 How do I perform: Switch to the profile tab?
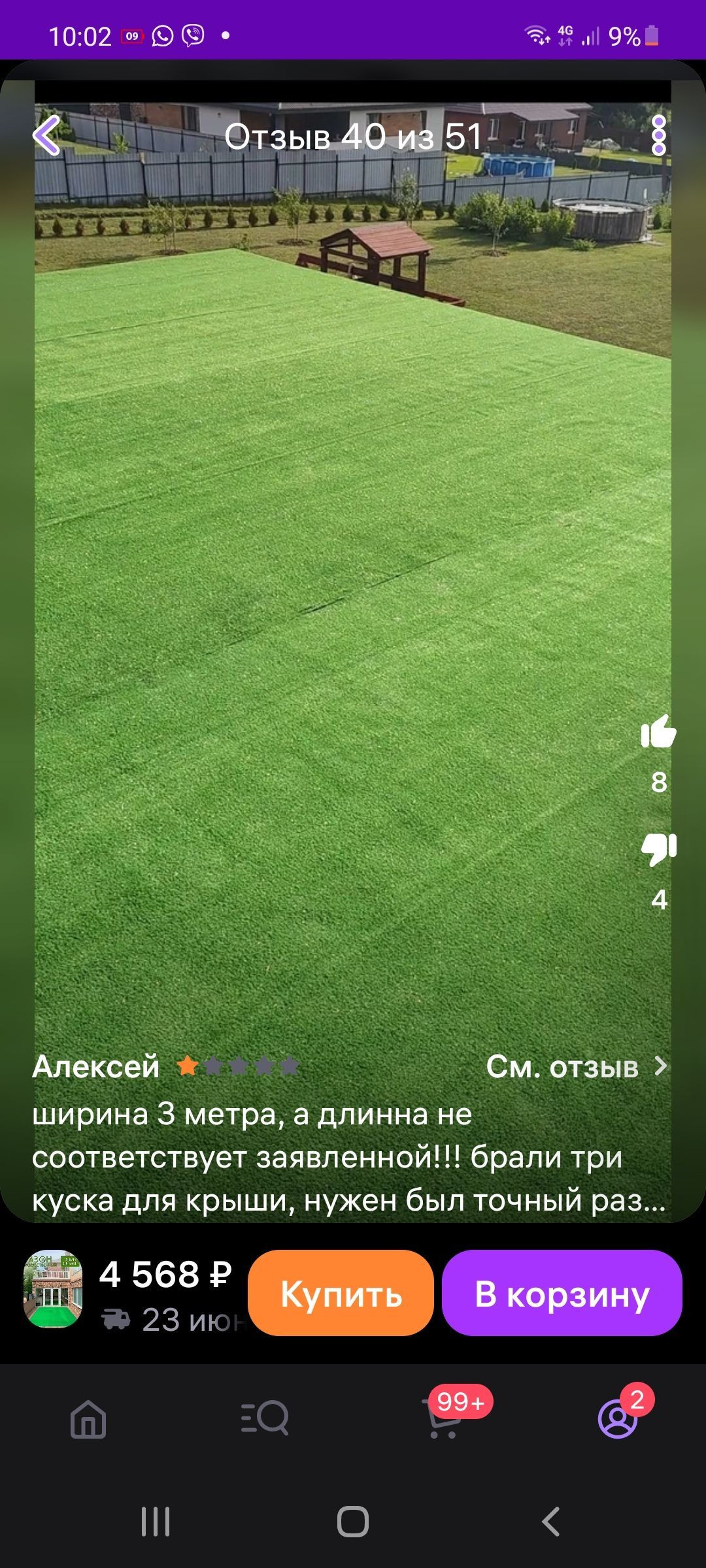[x=618, y=1418]
